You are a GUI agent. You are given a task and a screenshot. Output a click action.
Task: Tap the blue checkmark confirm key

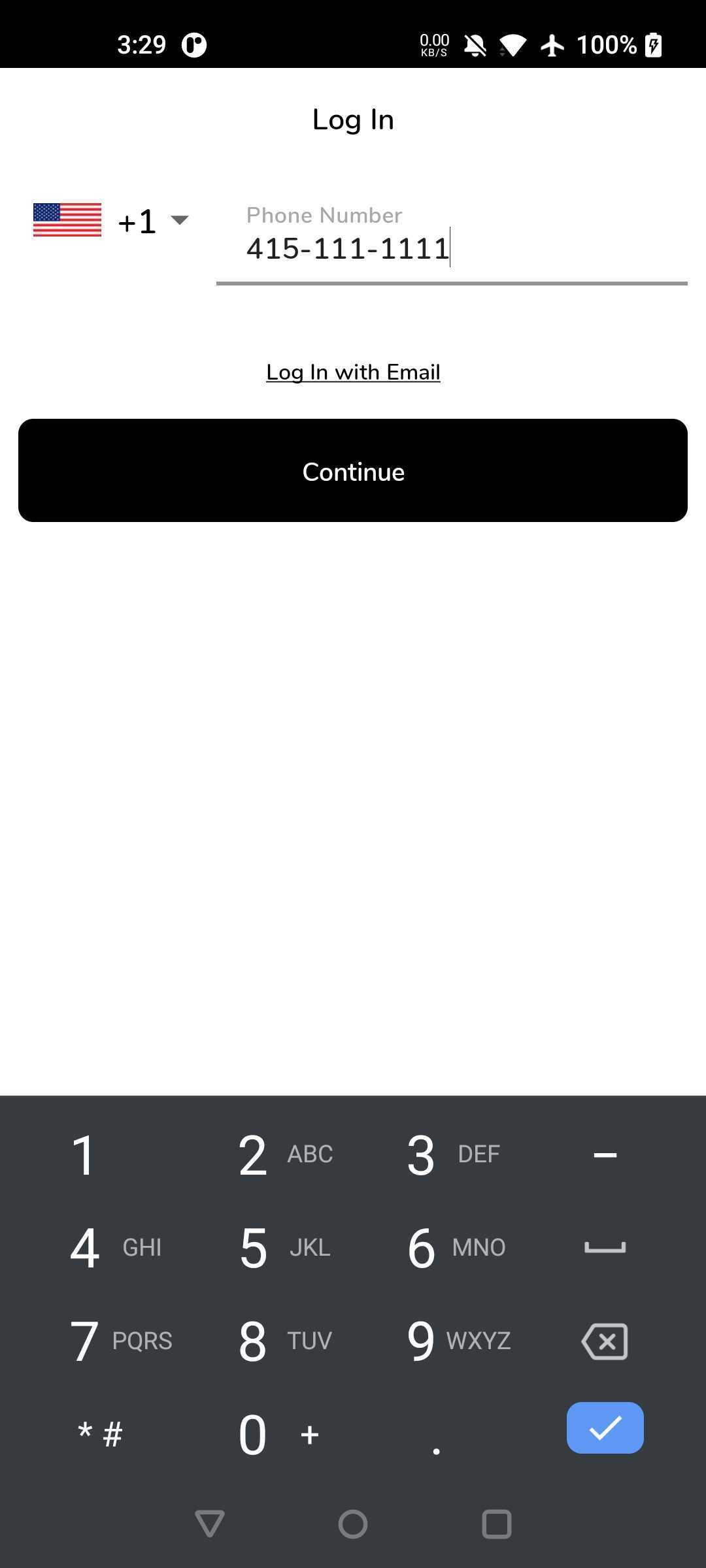click(x=604, y=1428)
